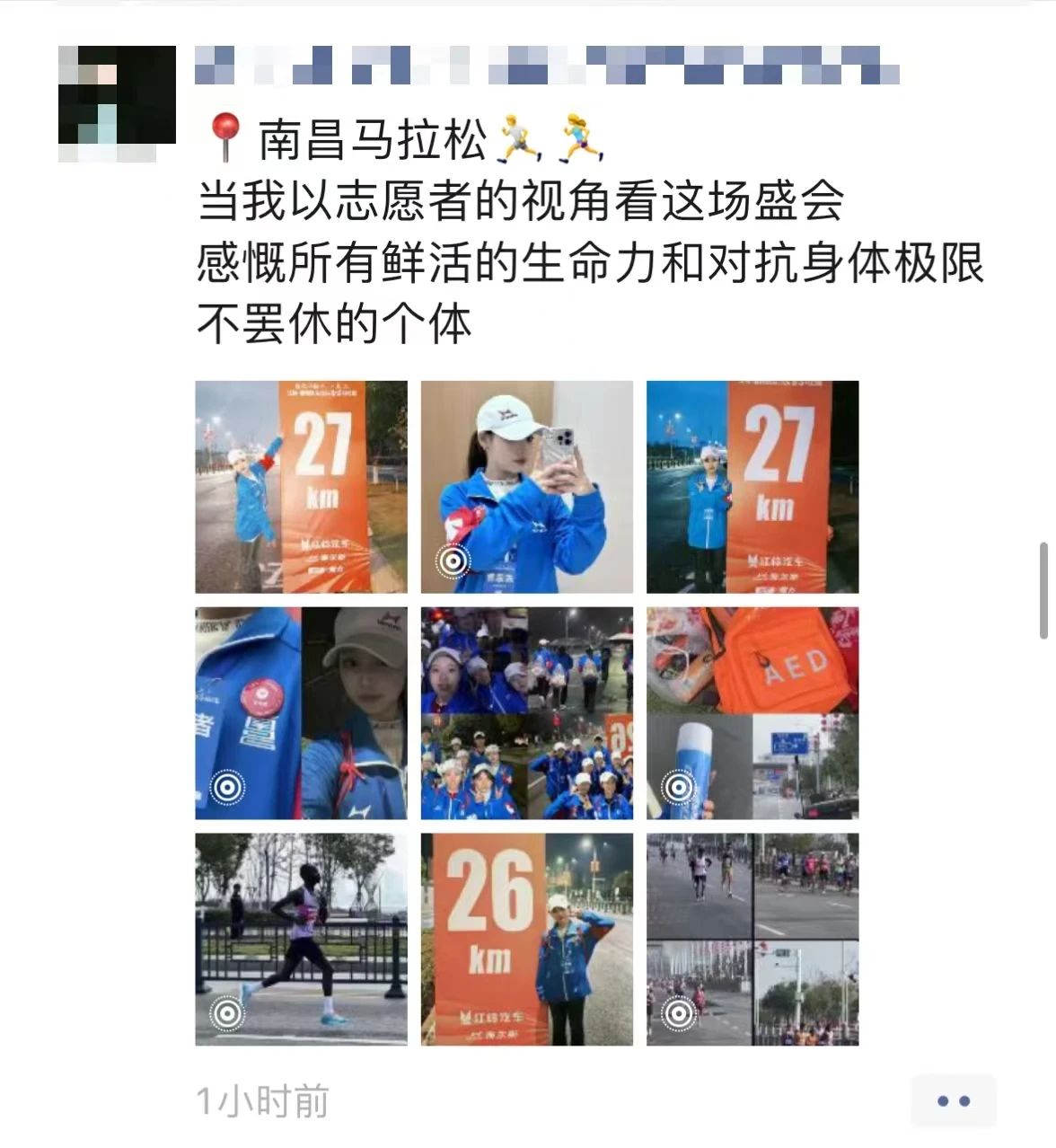Open the marathon runners street collage
Screen dimensions: 1056x1148
point(752,940)
